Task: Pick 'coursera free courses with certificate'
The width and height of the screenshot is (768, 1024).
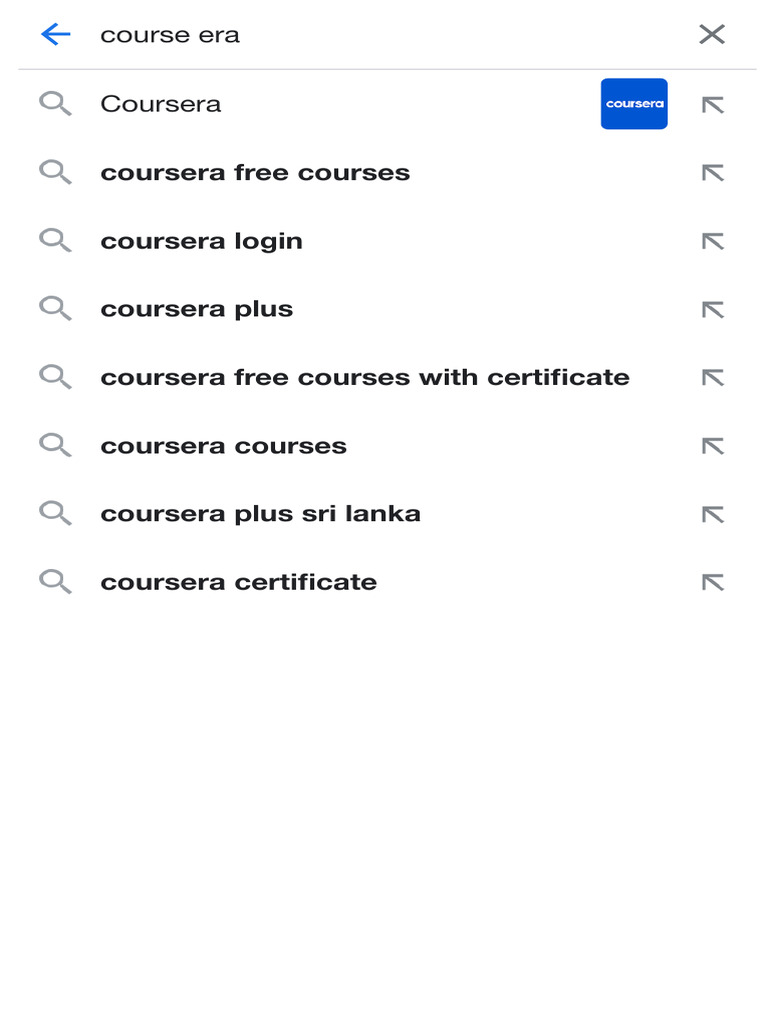Action: [365, 378]
